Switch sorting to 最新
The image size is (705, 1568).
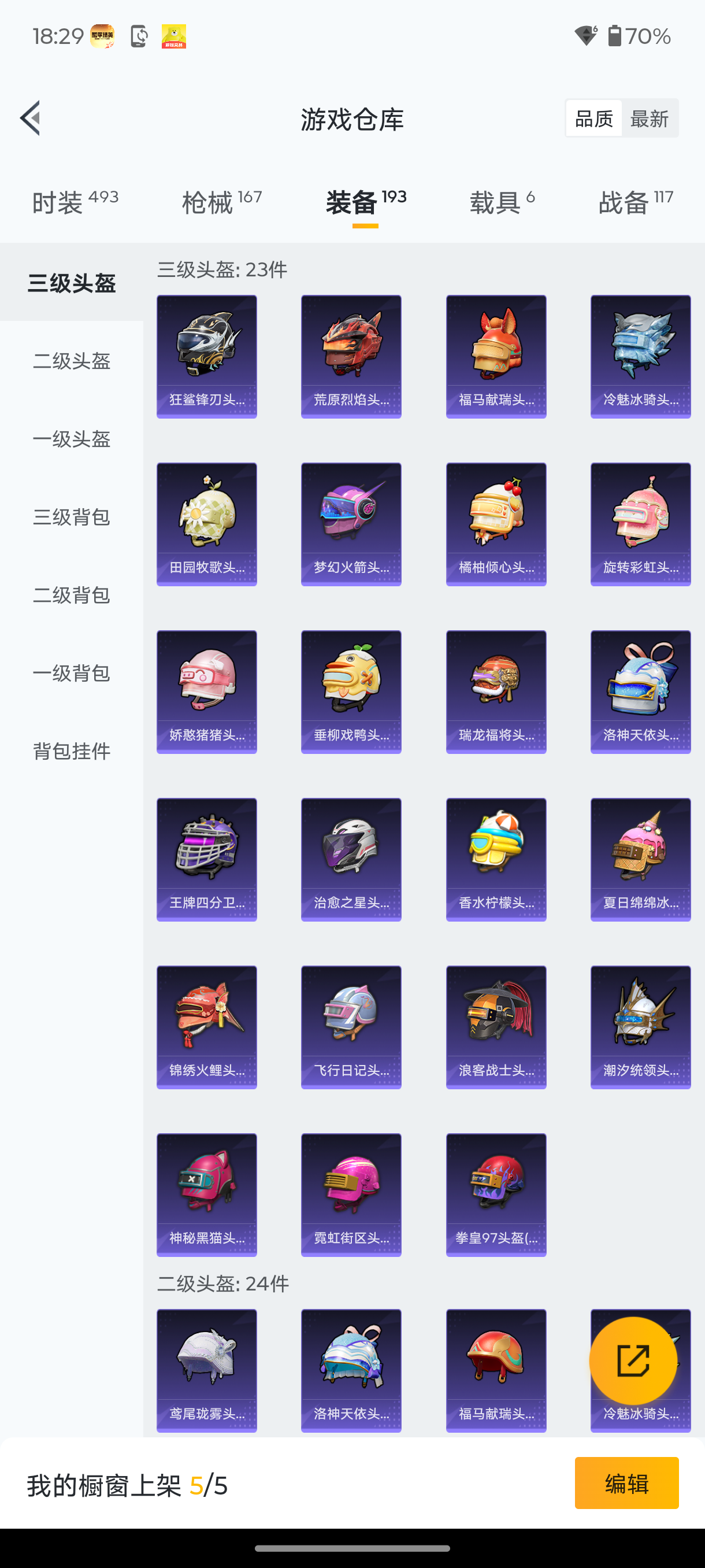(650, 118)
